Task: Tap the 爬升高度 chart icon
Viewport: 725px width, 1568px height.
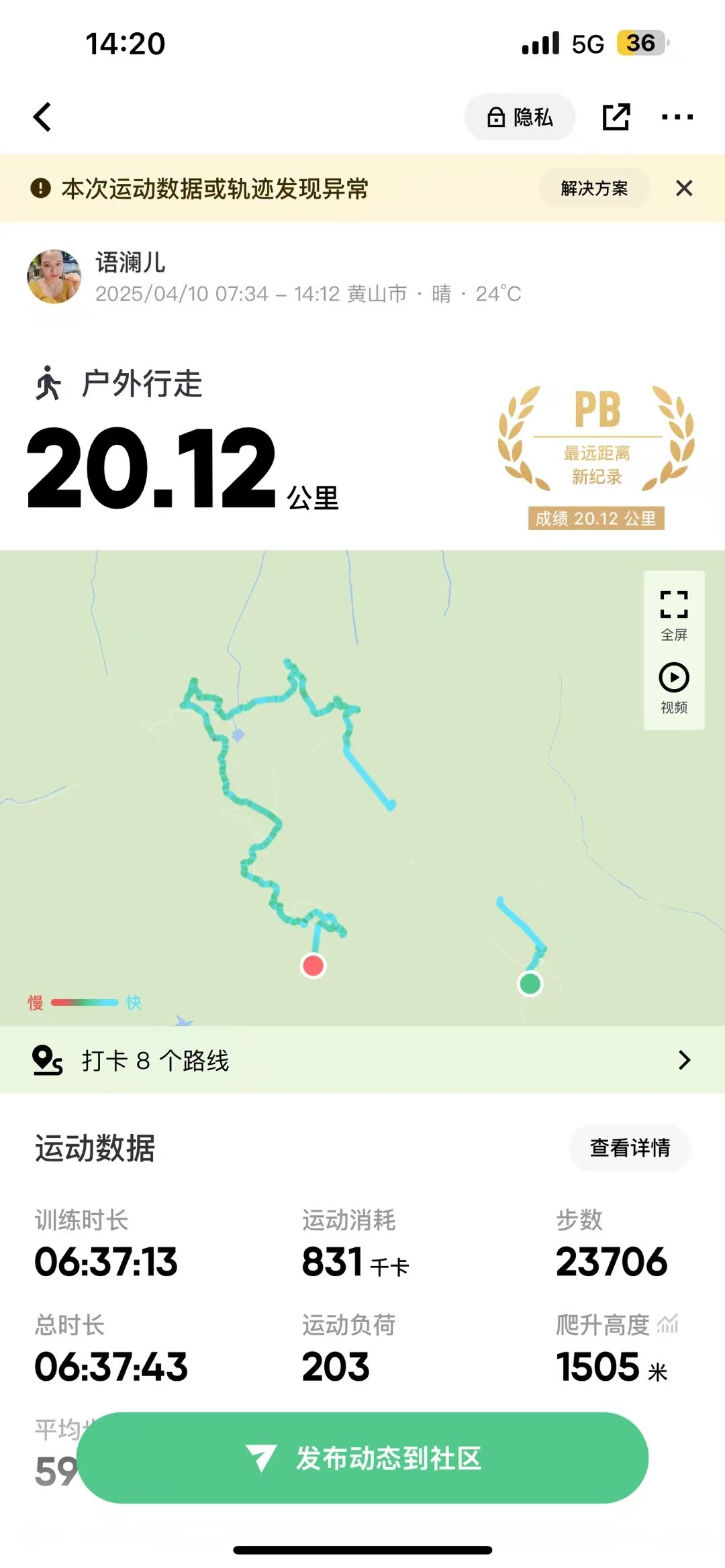Action: pyautogui.click(x=667, y=1324)
